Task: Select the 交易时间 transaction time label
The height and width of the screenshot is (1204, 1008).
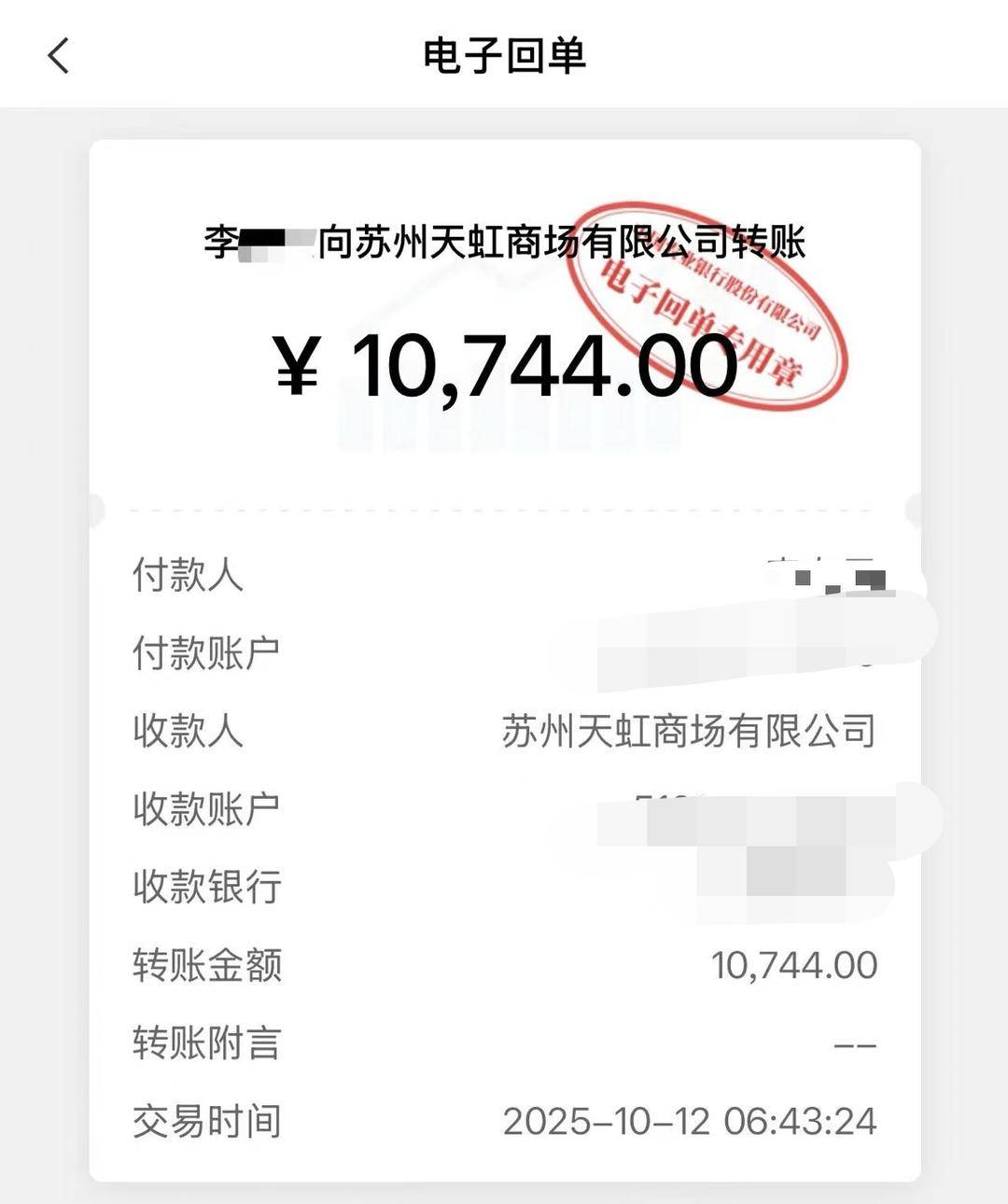Action: coord(207,1123)
